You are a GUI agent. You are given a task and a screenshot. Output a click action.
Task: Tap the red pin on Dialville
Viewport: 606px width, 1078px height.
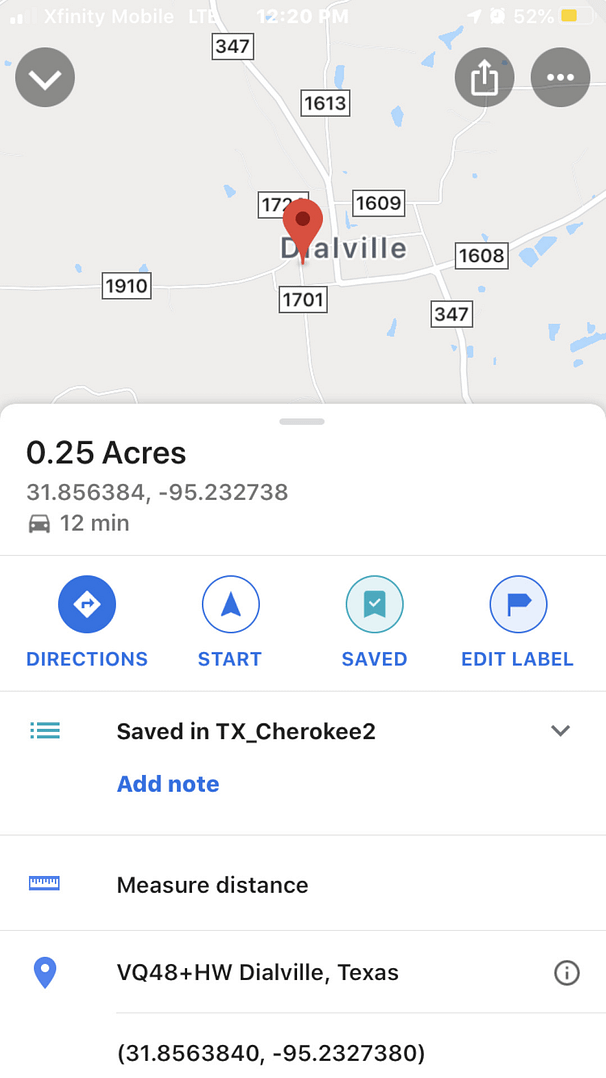[x=303, y=224]
